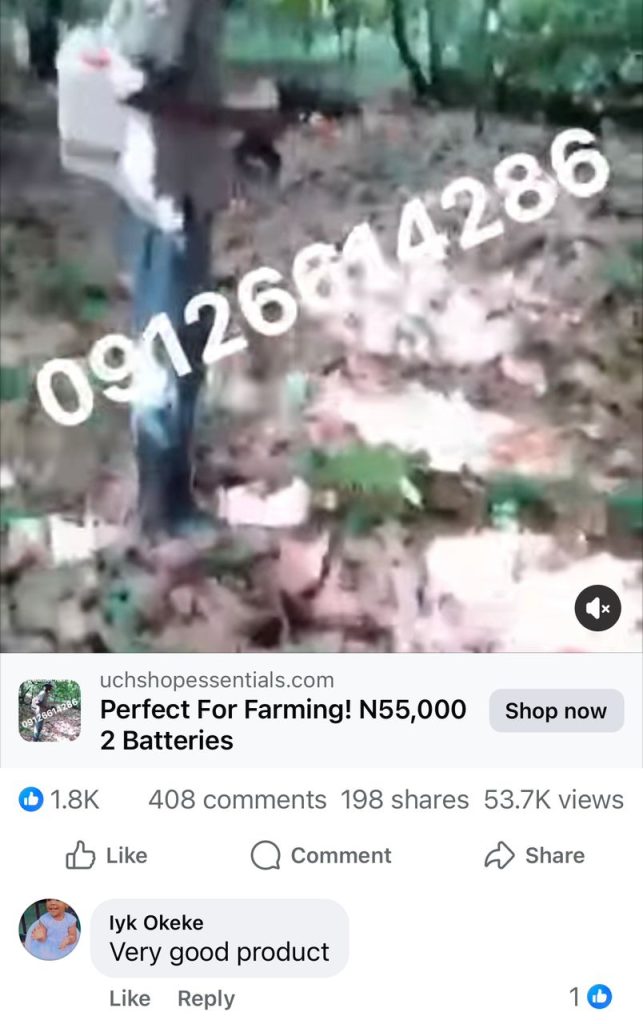View the 198 shares
The height and width of the screenshot is (1024, 643).
pyautogui.click(x=404, y=800)
